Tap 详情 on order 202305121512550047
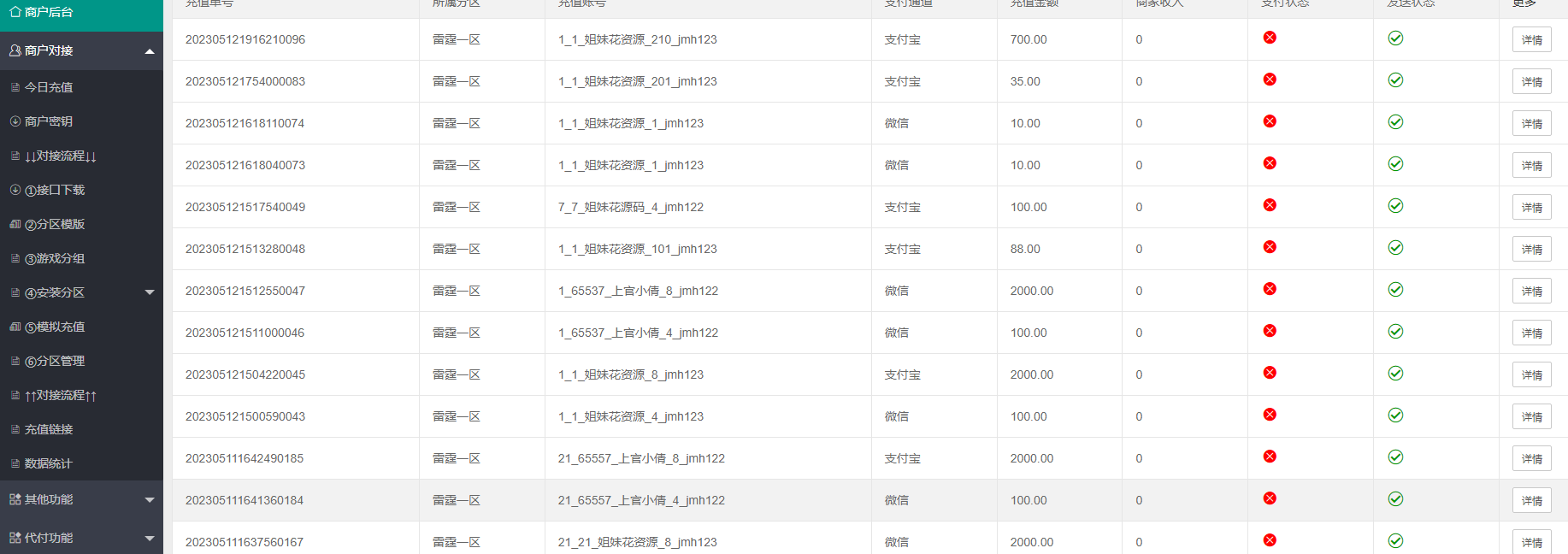Image resolution: width=1568 pixels, height=554 pixels. pyautogui.click(x=1531, y=292)
